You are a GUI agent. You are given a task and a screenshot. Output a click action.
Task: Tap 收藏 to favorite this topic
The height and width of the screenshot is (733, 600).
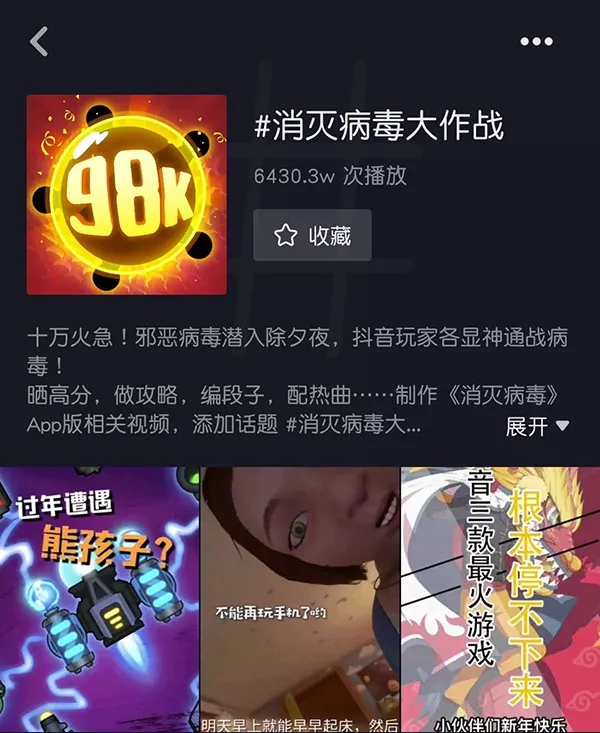pos(312,235)
